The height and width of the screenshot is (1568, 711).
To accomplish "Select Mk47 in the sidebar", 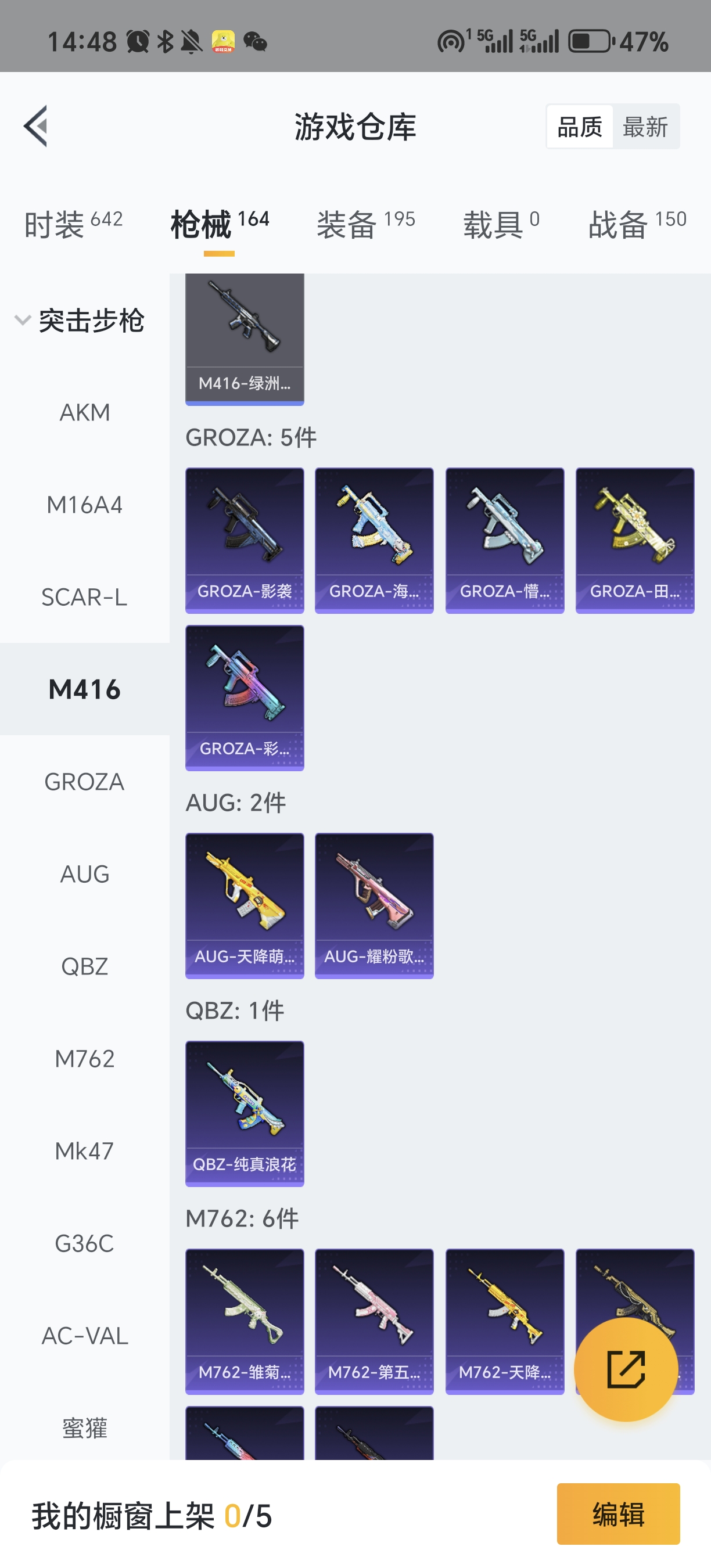I will pos(85,1151).
